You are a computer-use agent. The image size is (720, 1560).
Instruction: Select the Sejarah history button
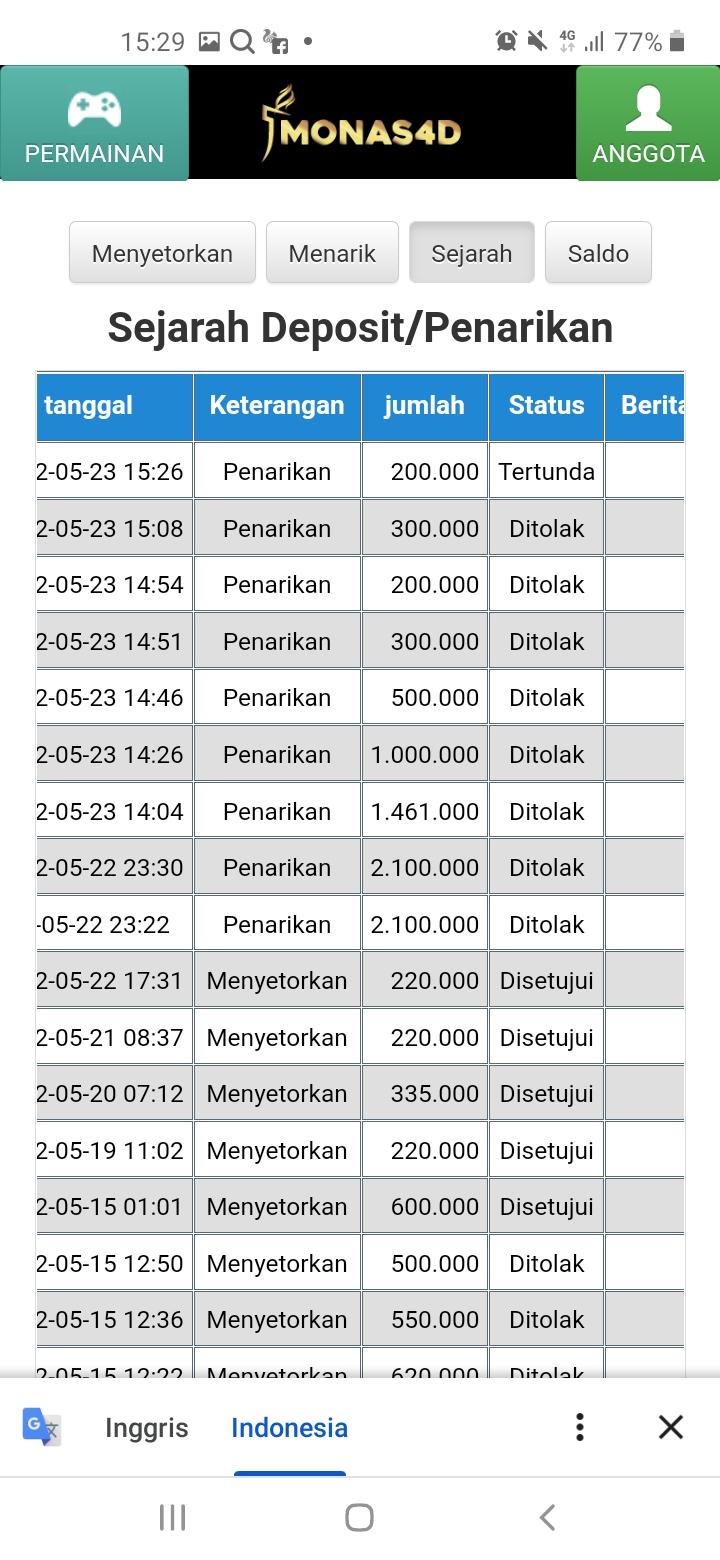[x=471, y=253]
